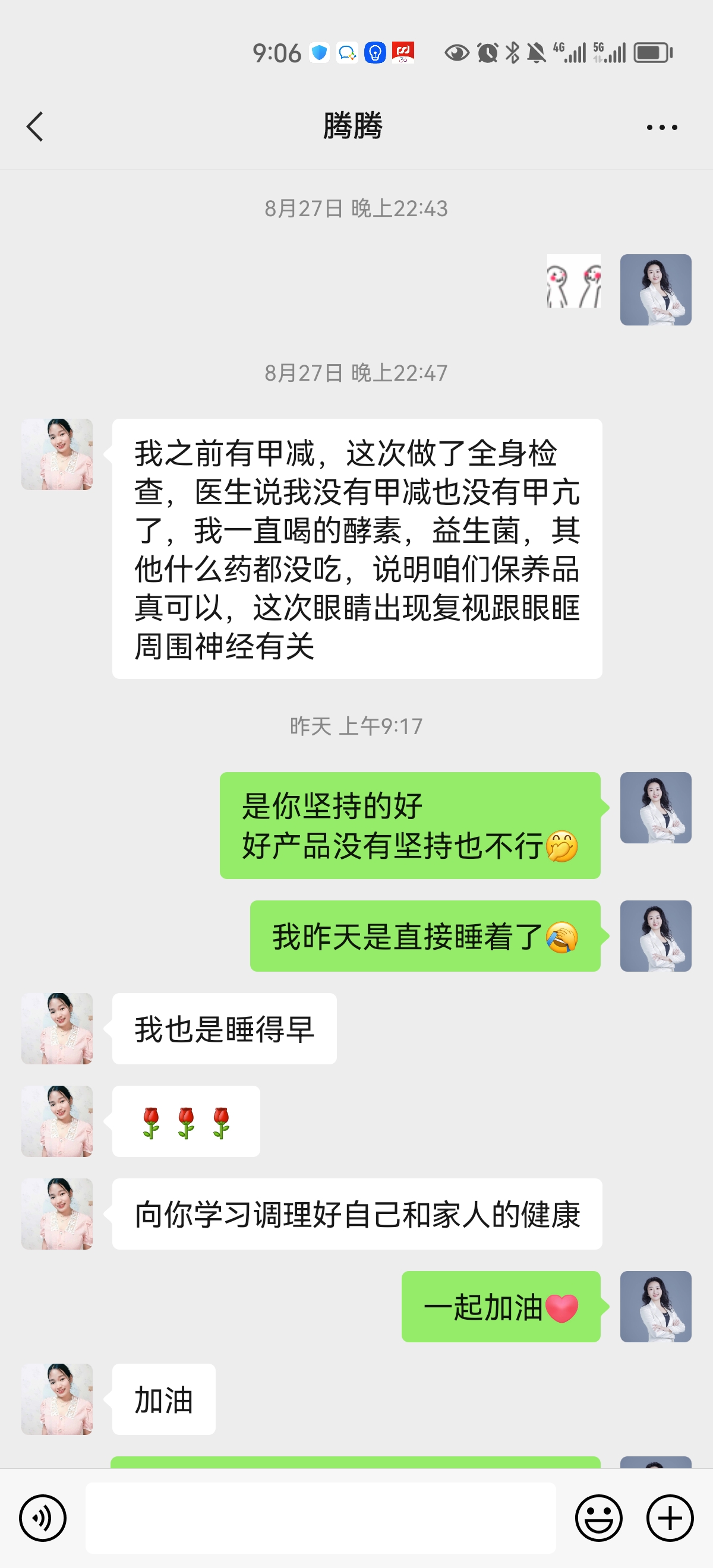
Task: Open the plus attachment menu
Action: point(670,1518)
